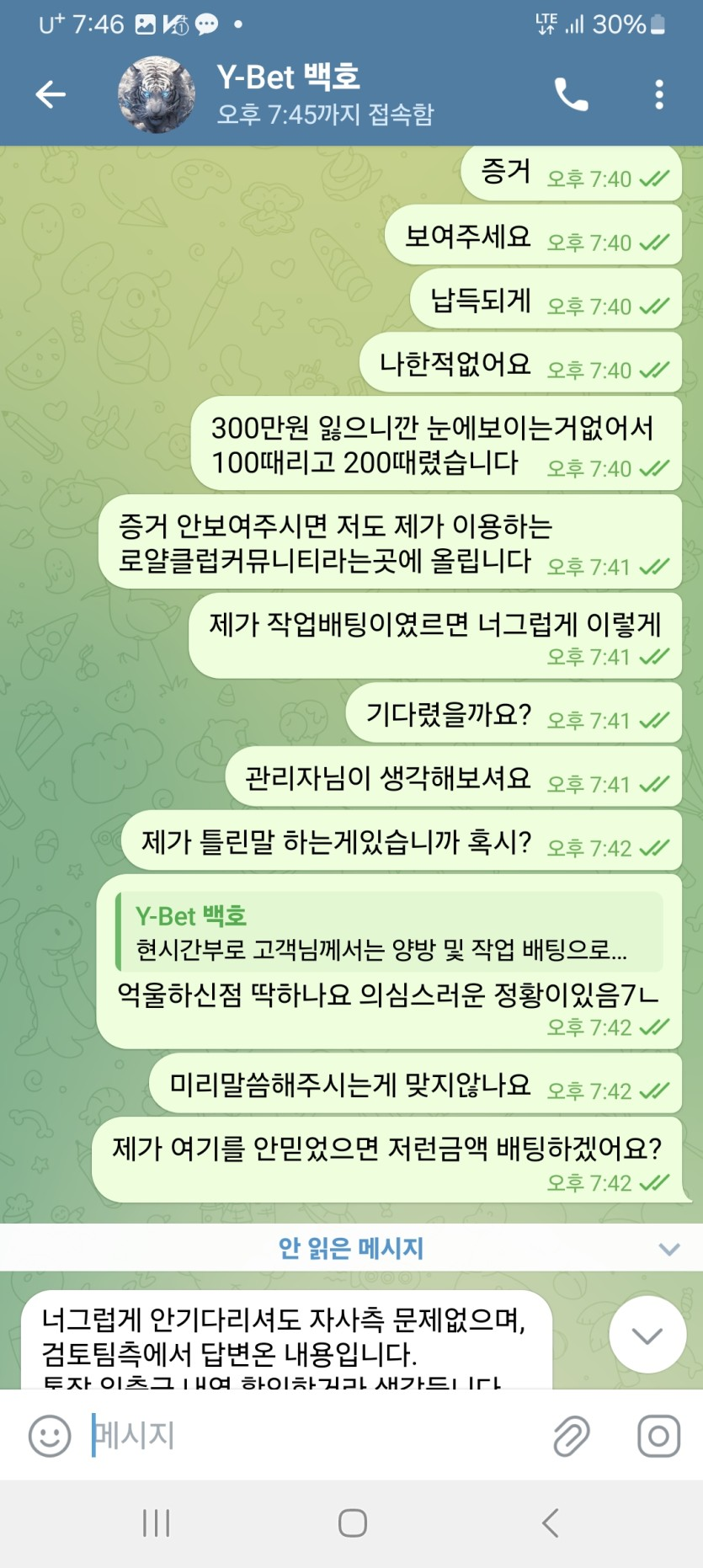The height and width of the screenshot is (1568, 703).
Task: Open recent apps from the navigation bar
Action: pos(157,1523)
